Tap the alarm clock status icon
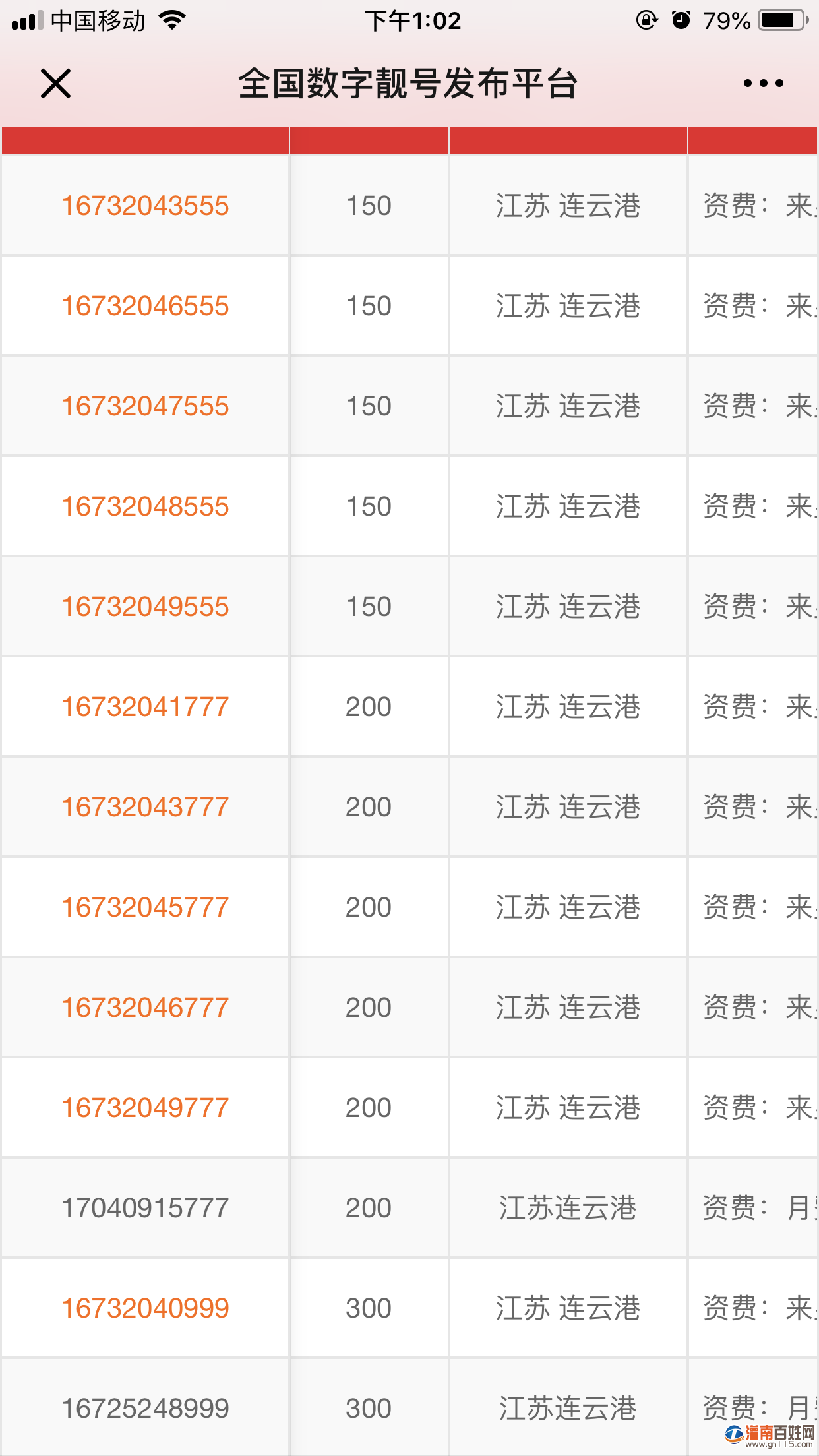 coord(681,20)
